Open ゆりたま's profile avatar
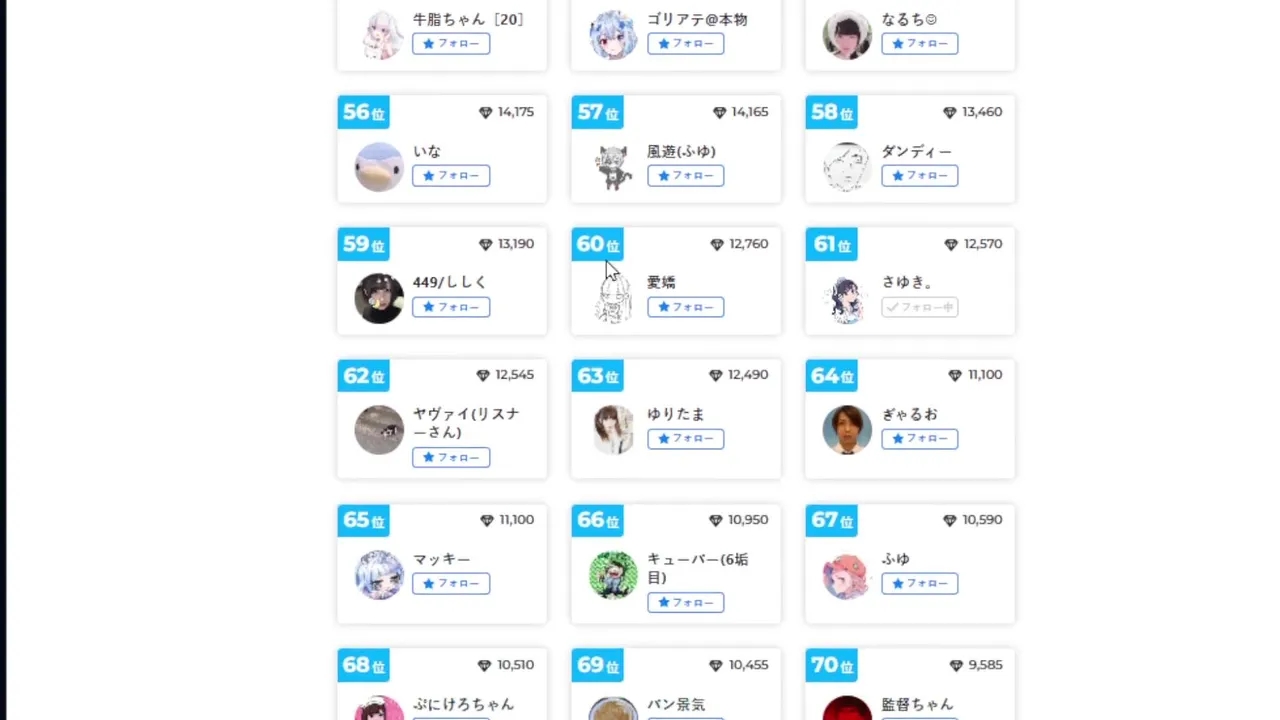Viewport: 1280px width, 720px height. click(613, 430)
